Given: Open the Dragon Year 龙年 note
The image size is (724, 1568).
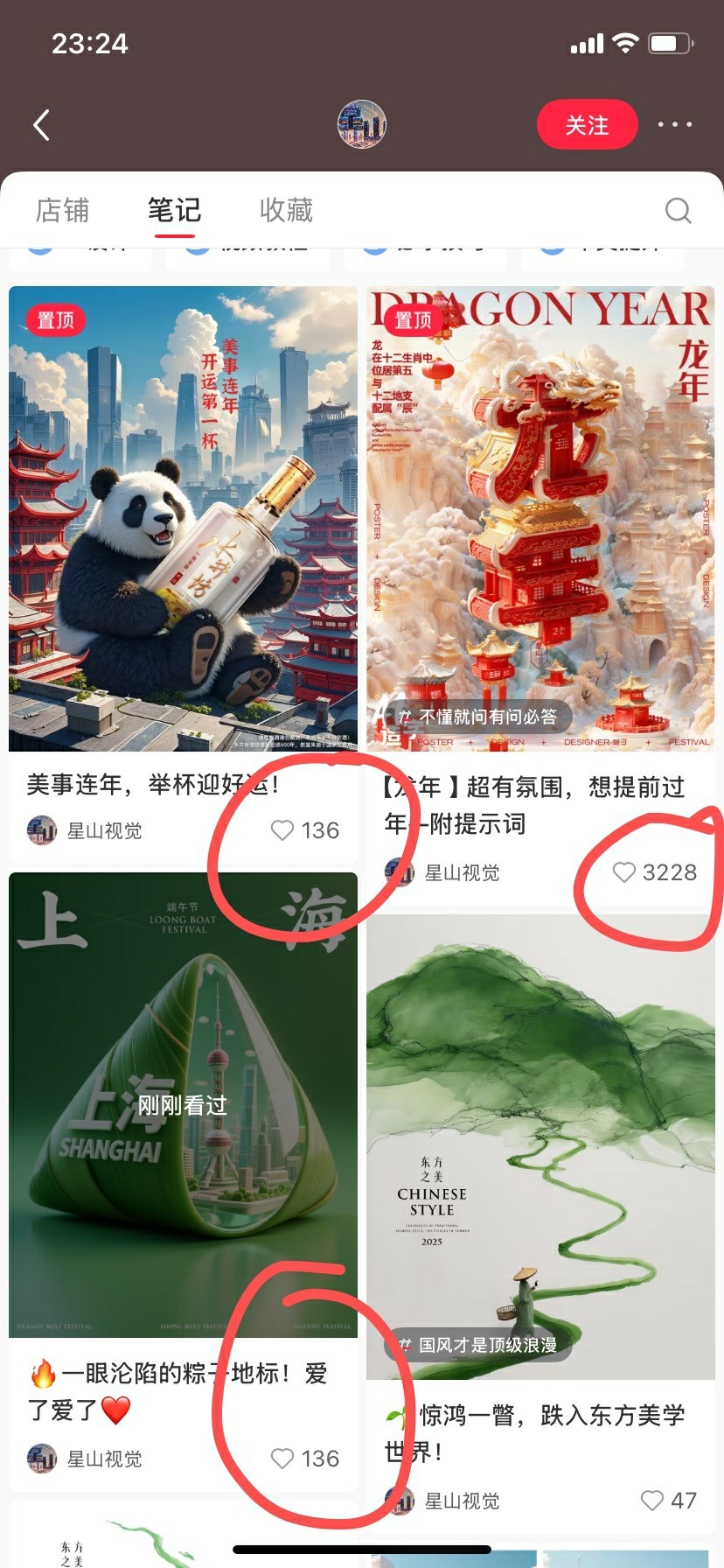Looking at the screenshot, I should tap(540, 518).
